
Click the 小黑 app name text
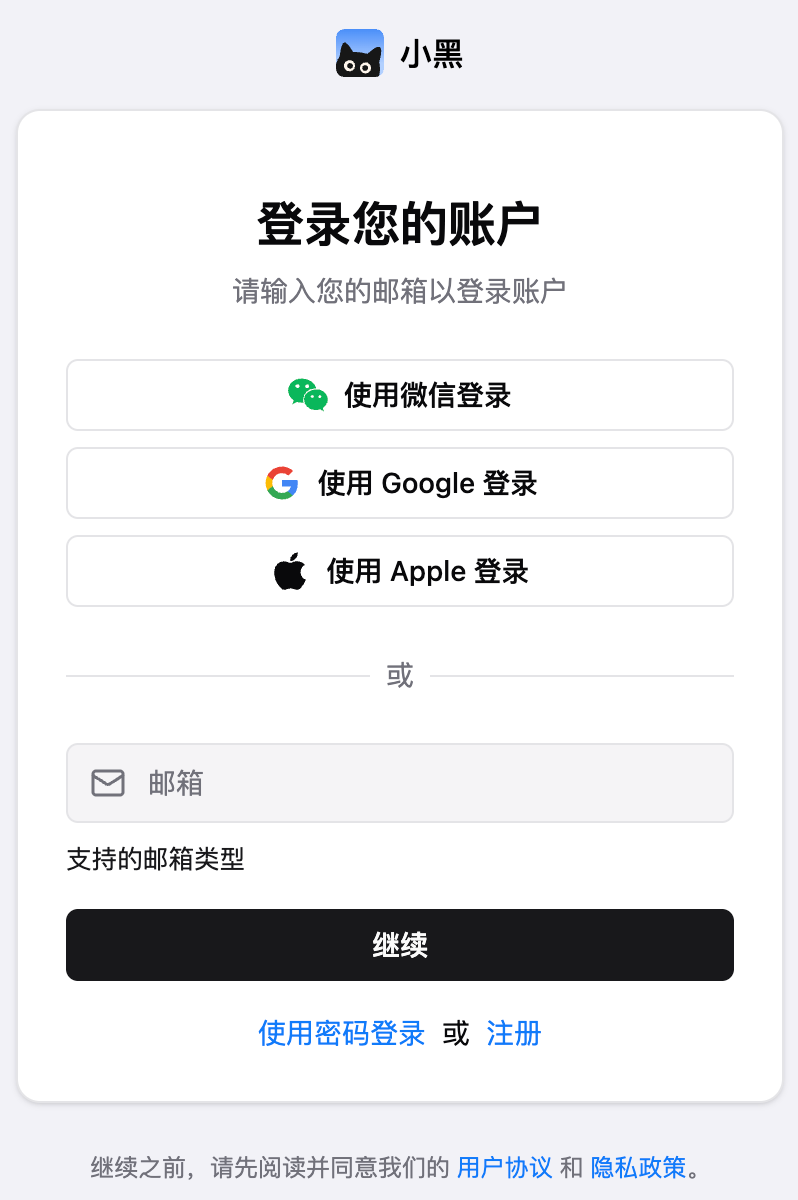(432, 54)
